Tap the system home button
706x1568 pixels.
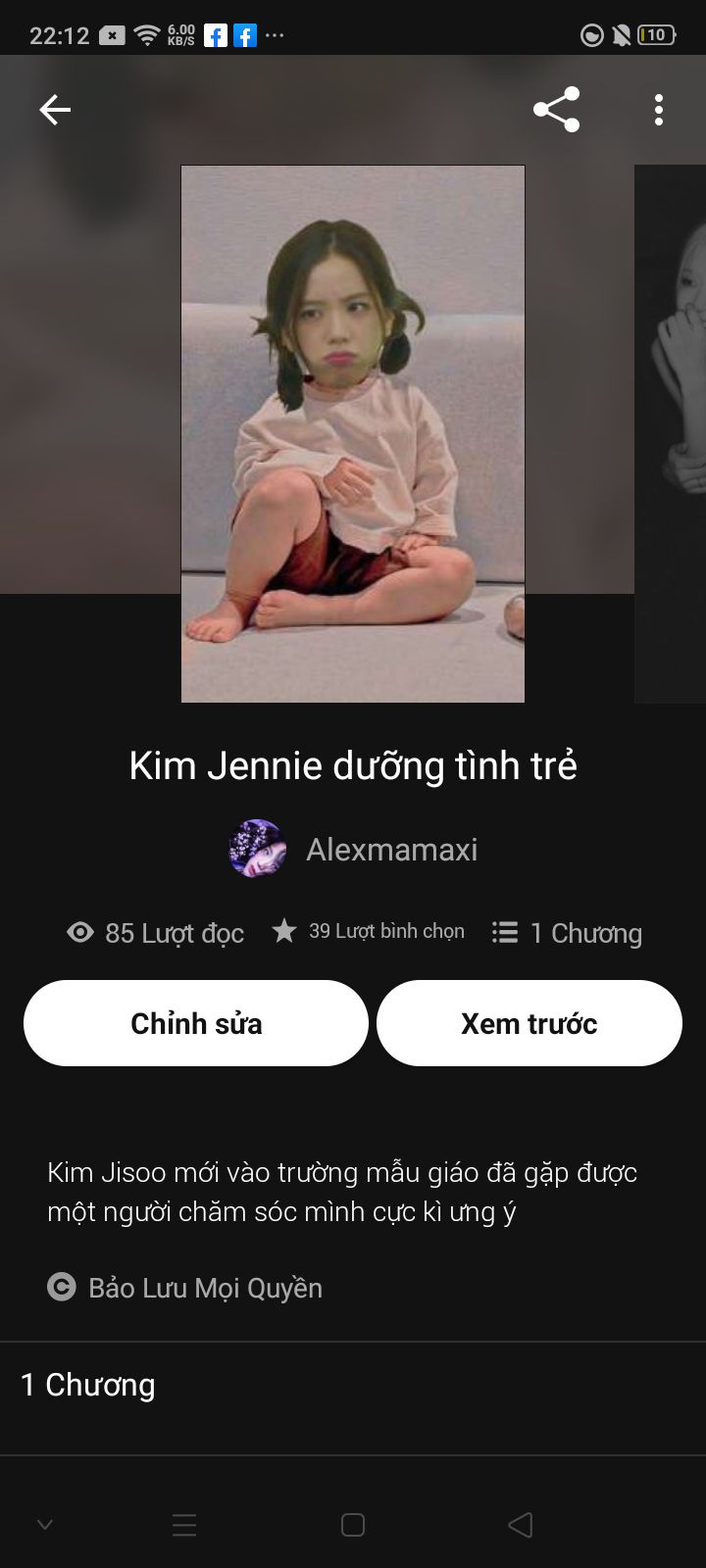click(x=353, y=1525)
